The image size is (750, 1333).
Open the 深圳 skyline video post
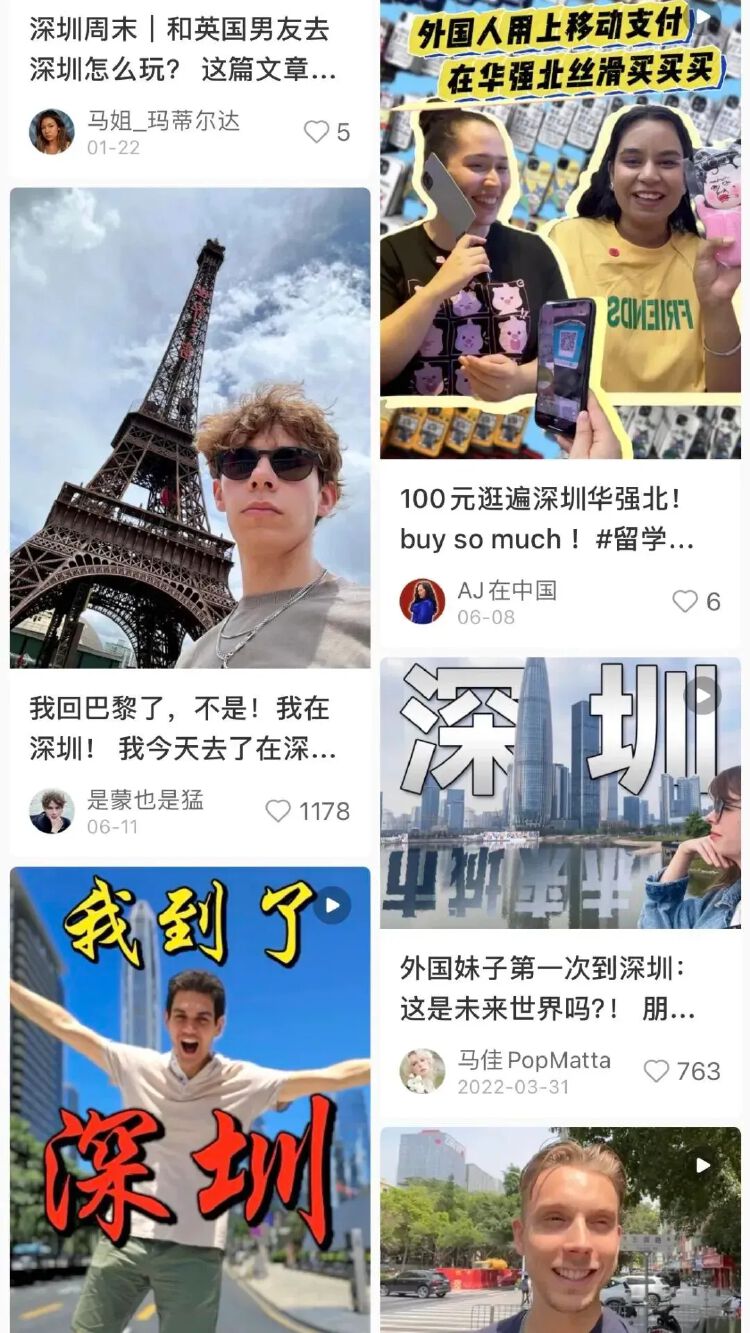(560, 793)
